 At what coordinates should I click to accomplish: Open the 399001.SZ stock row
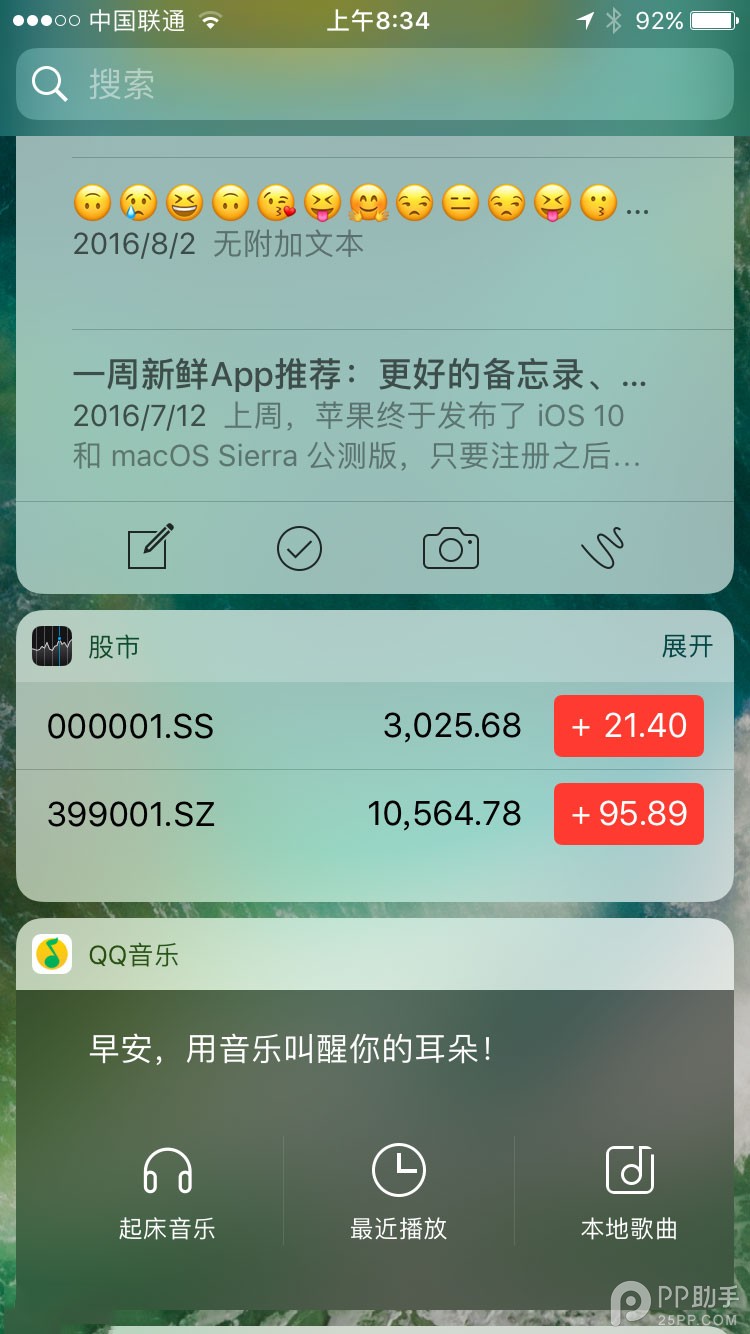tap(280, 814)
